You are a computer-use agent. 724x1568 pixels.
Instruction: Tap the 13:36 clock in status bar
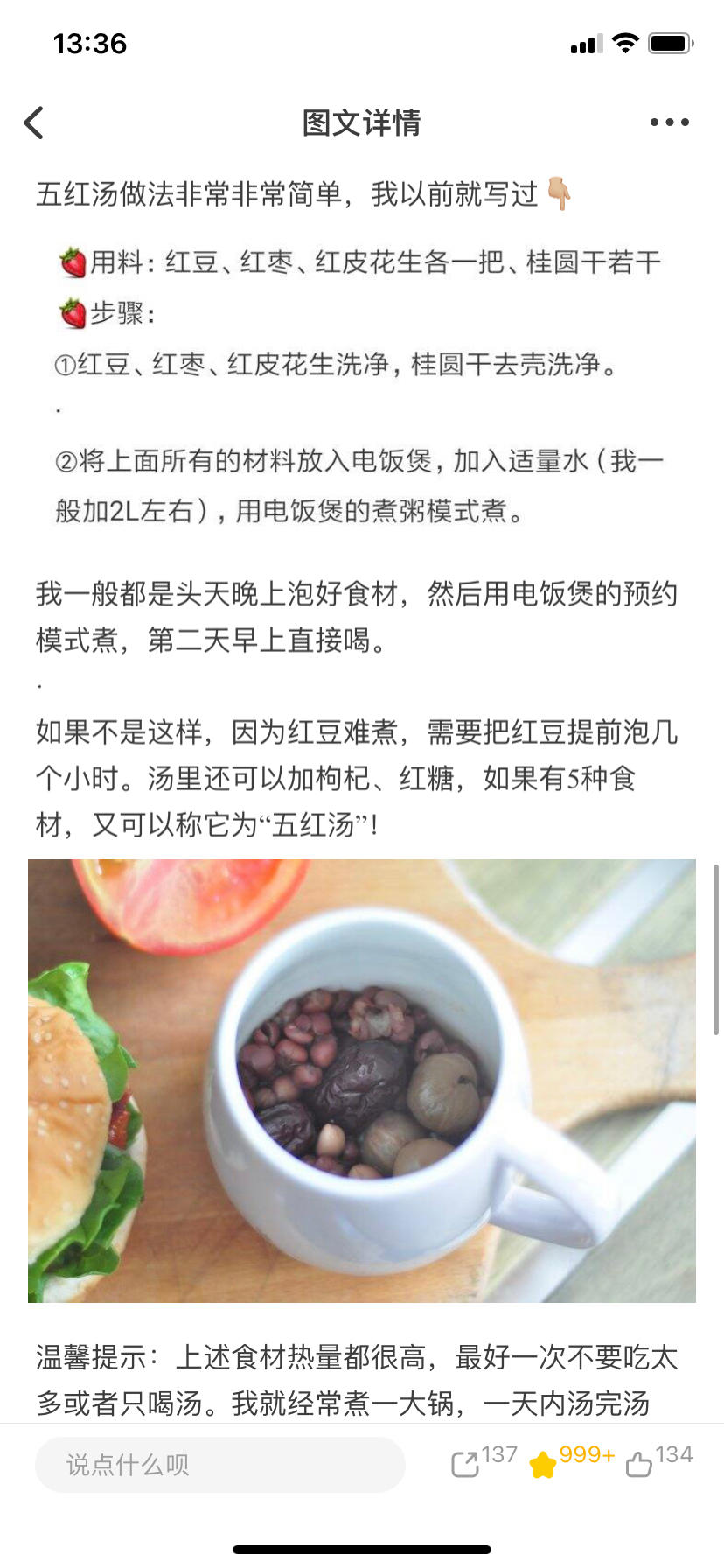[90, 44]
